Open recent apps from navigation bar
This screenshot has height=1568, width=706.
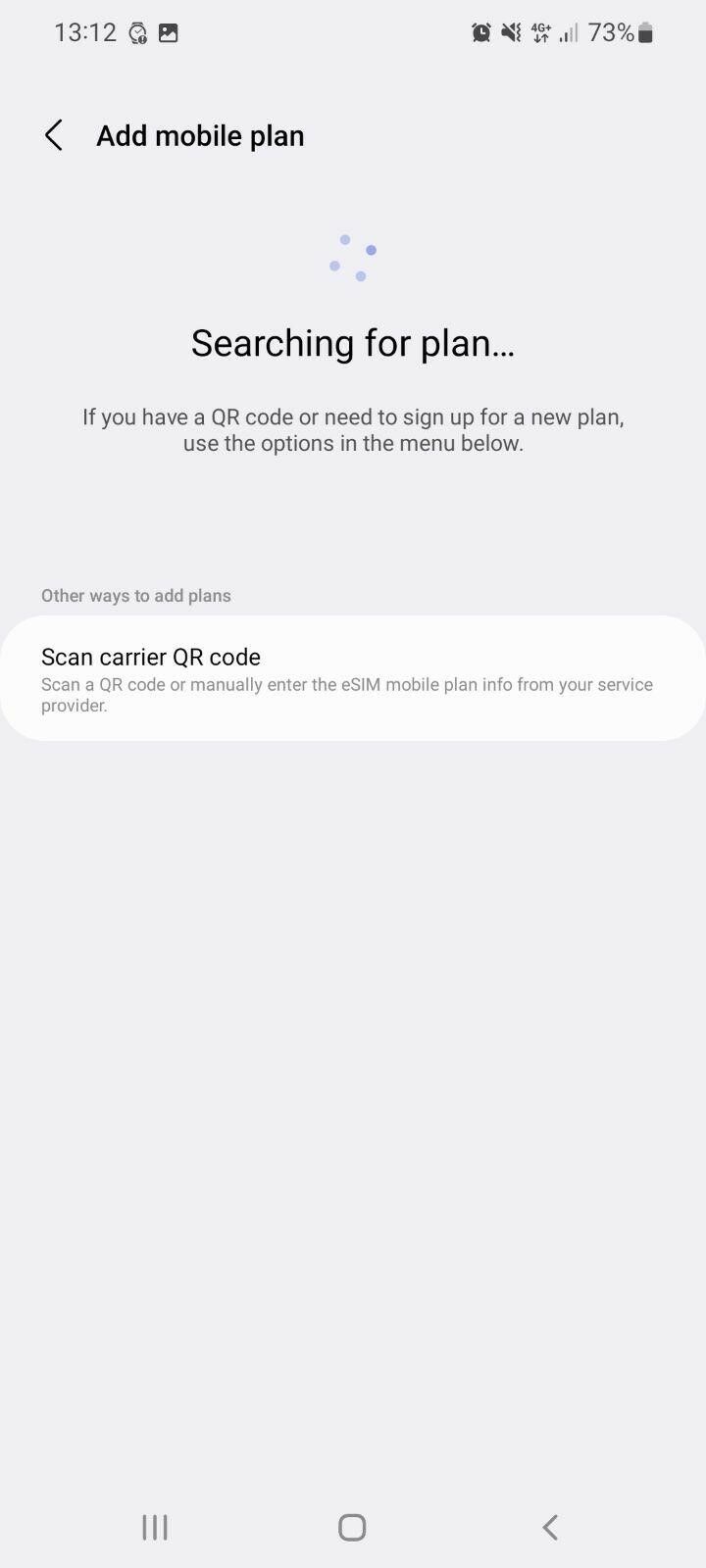point(155,1527)
